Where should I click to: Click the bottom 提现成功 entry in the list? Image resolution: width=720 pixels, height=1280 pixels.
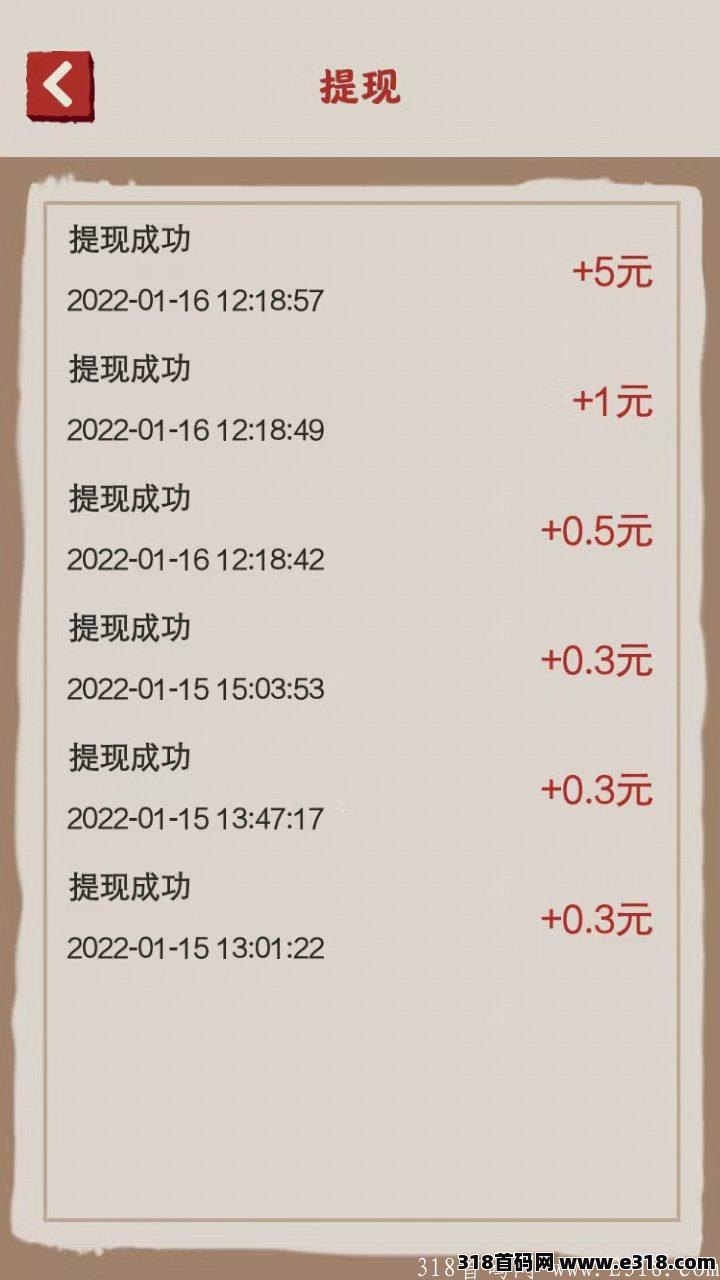130,888
